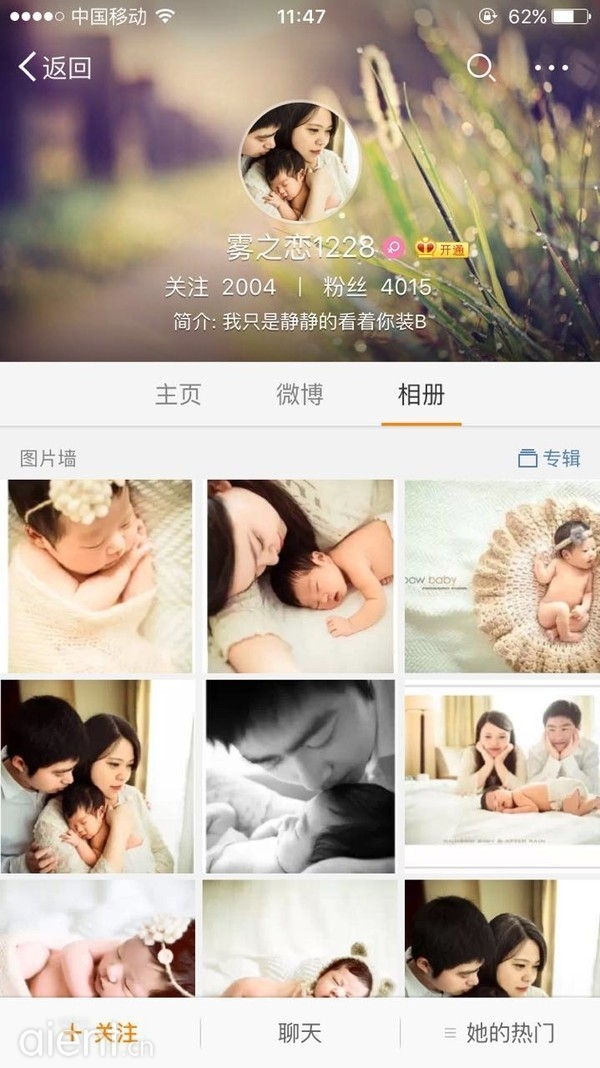The image size is (600, 1068).
Task: Open the black-and-white father kissing baby photo
Action: click(300, 776)
